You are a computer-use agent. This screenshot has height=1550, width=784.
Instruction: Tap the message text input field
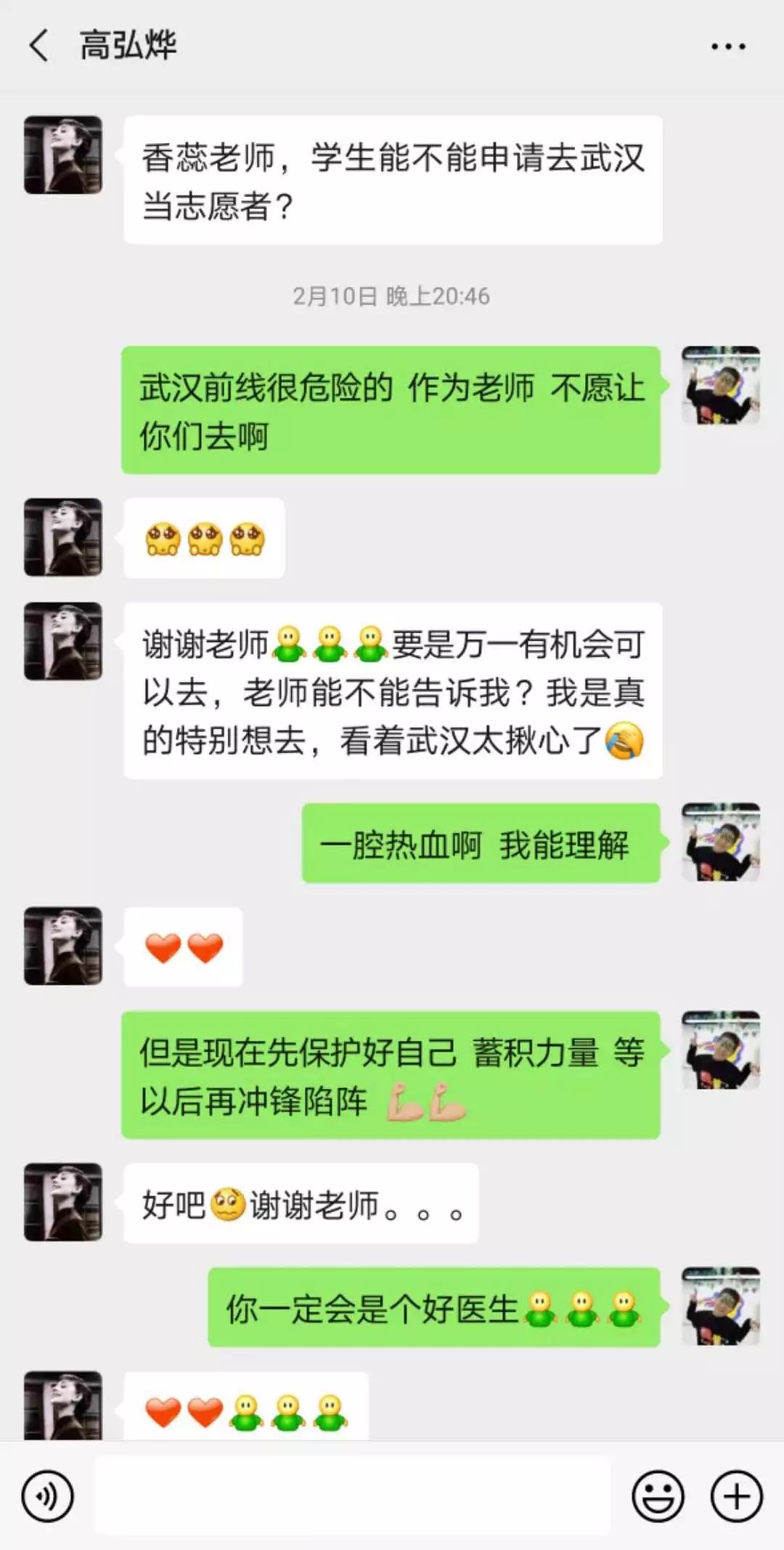(x=352, y=1496)
